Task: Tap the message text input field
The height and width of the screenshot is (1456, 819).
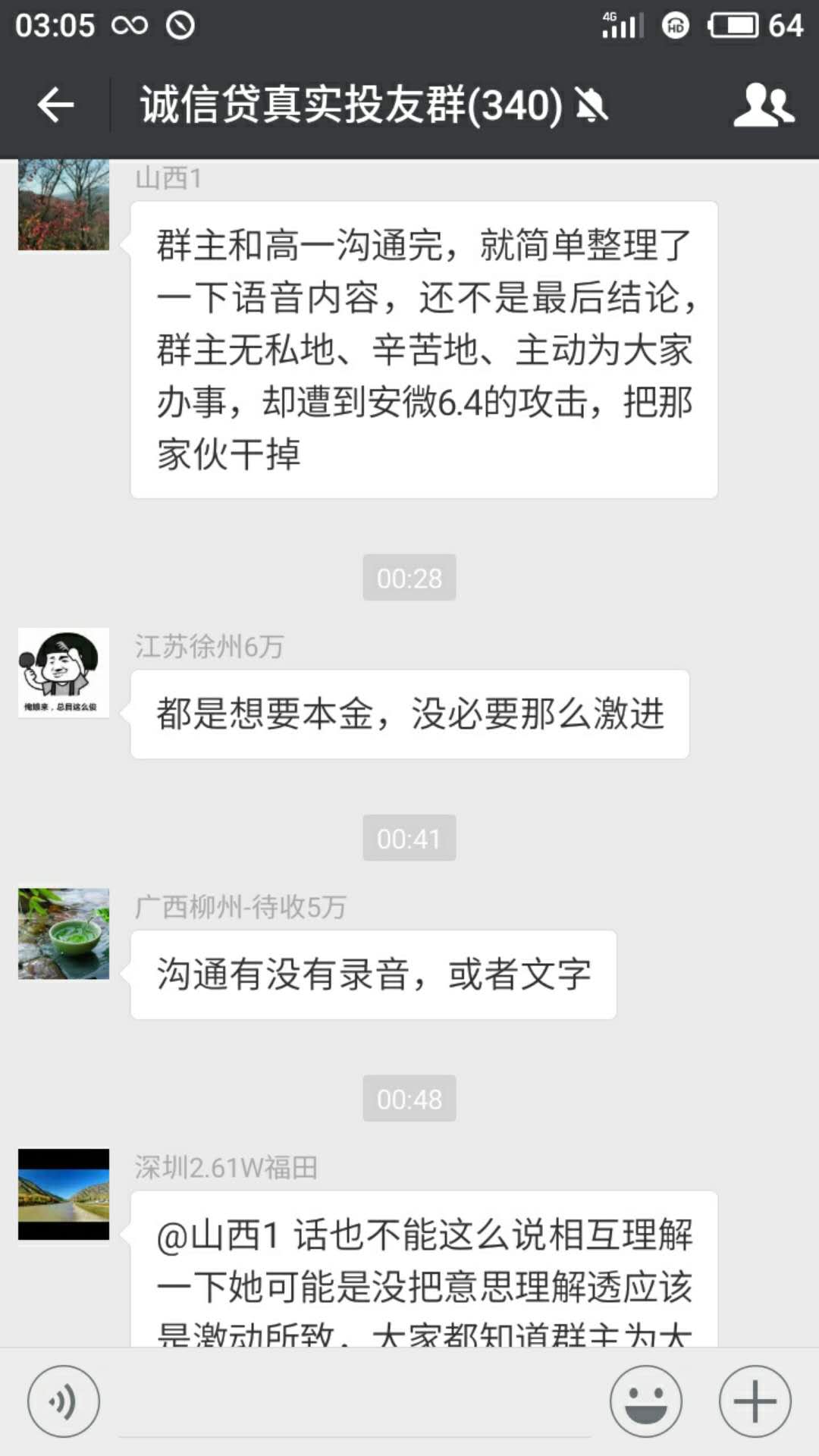Action: 355,1403
